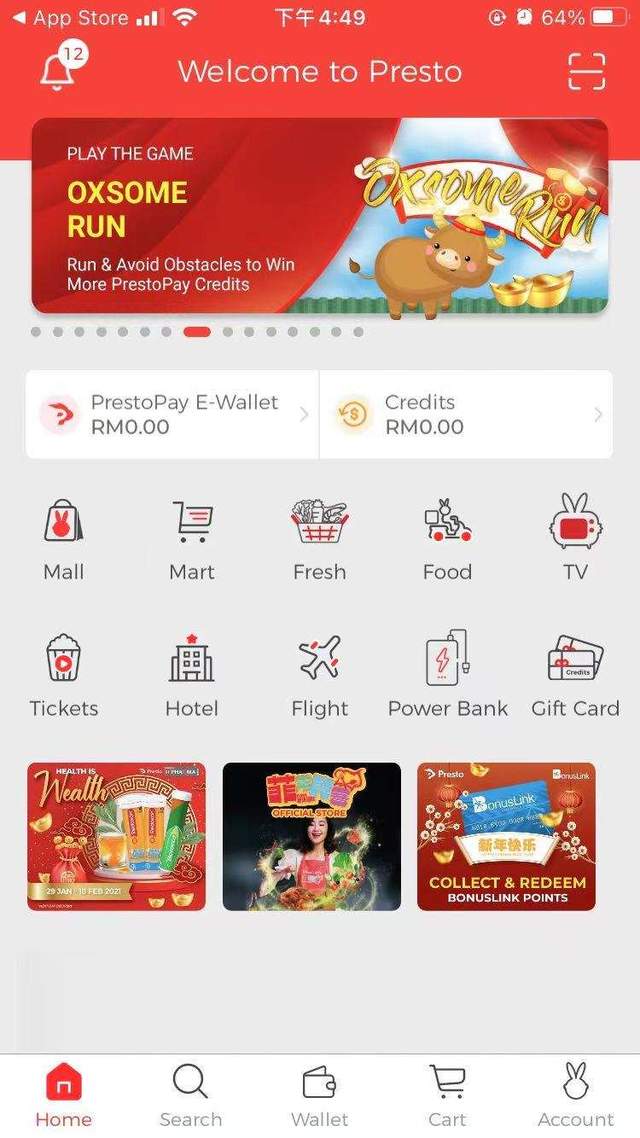Open the Mall category
This screenshot has width=640, height=1138.
pyautogui.click(x=64, y=538)
